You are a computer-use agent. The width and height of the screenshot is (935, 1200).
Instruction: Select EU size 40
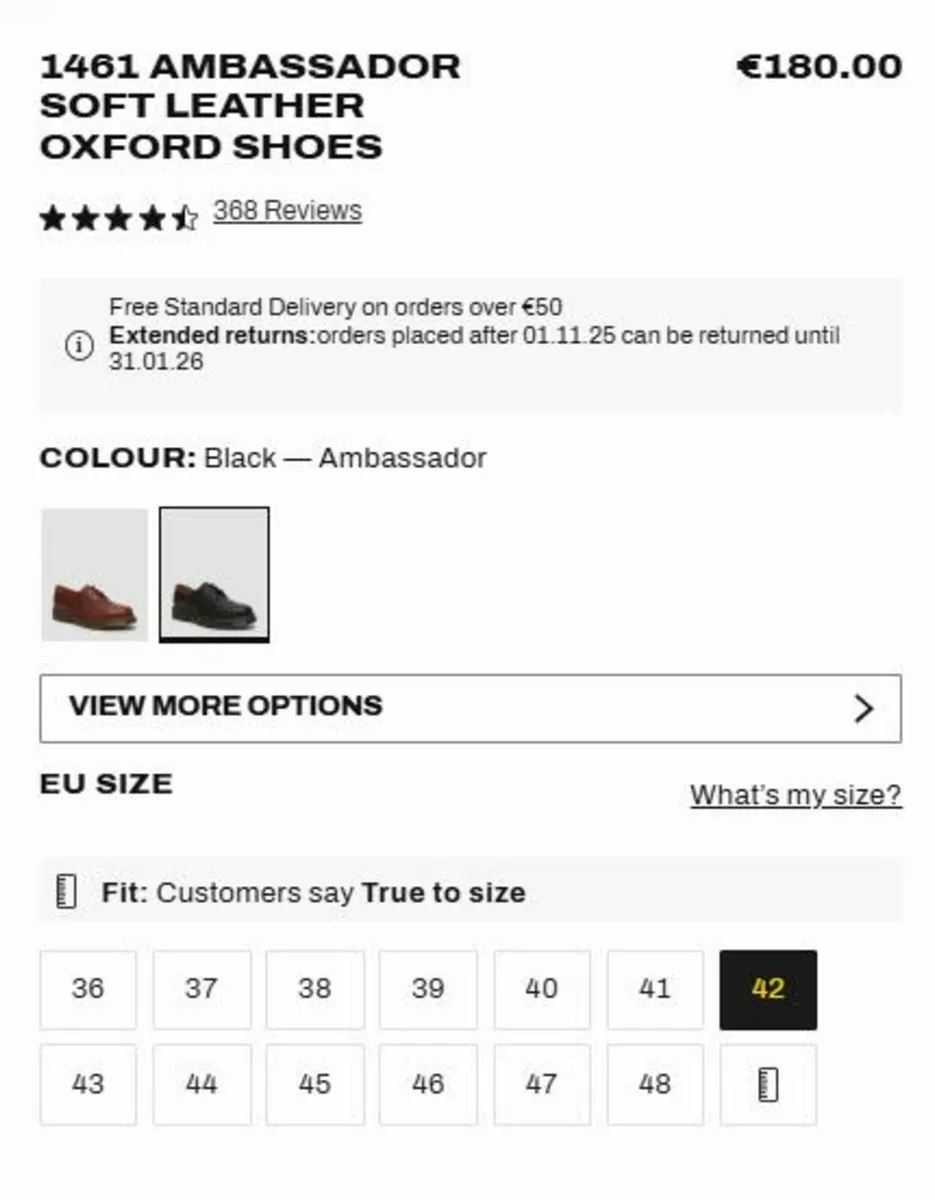point(541,990)
